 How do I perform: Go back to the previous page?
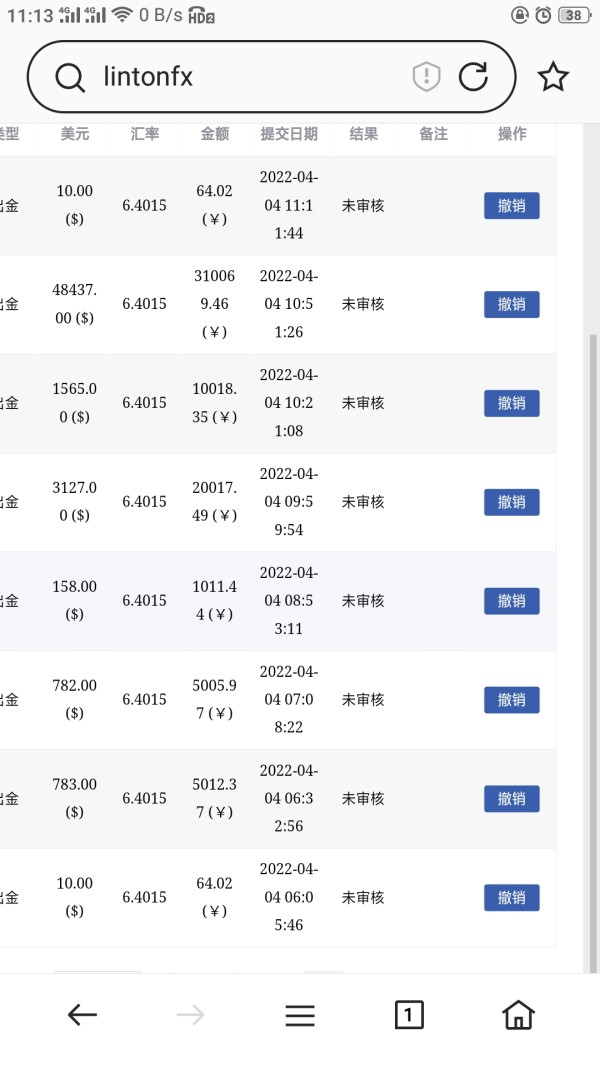coord(82,1015)
